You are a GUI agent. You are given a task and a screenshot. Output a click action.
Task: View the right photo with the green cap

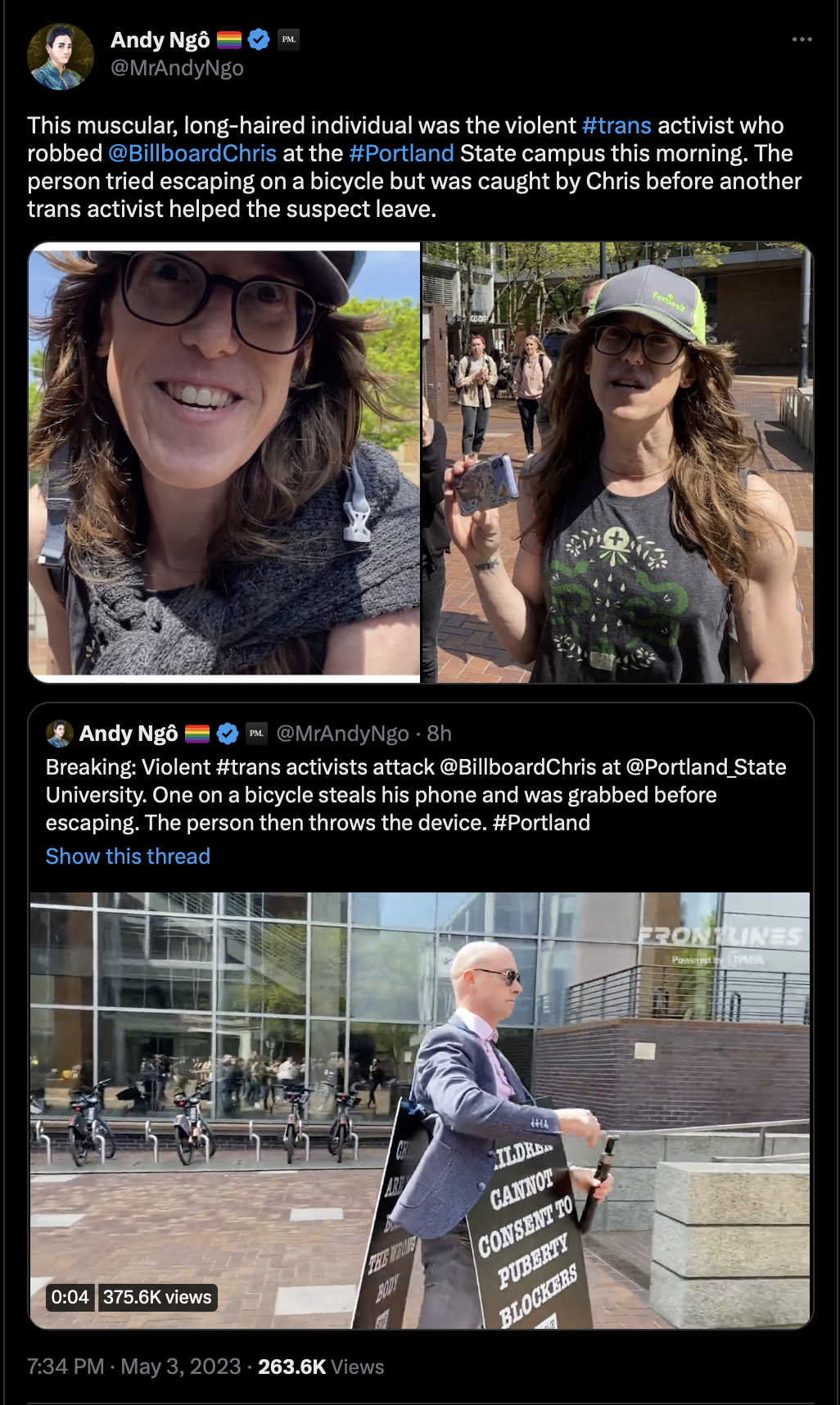(x=617, y=463)
